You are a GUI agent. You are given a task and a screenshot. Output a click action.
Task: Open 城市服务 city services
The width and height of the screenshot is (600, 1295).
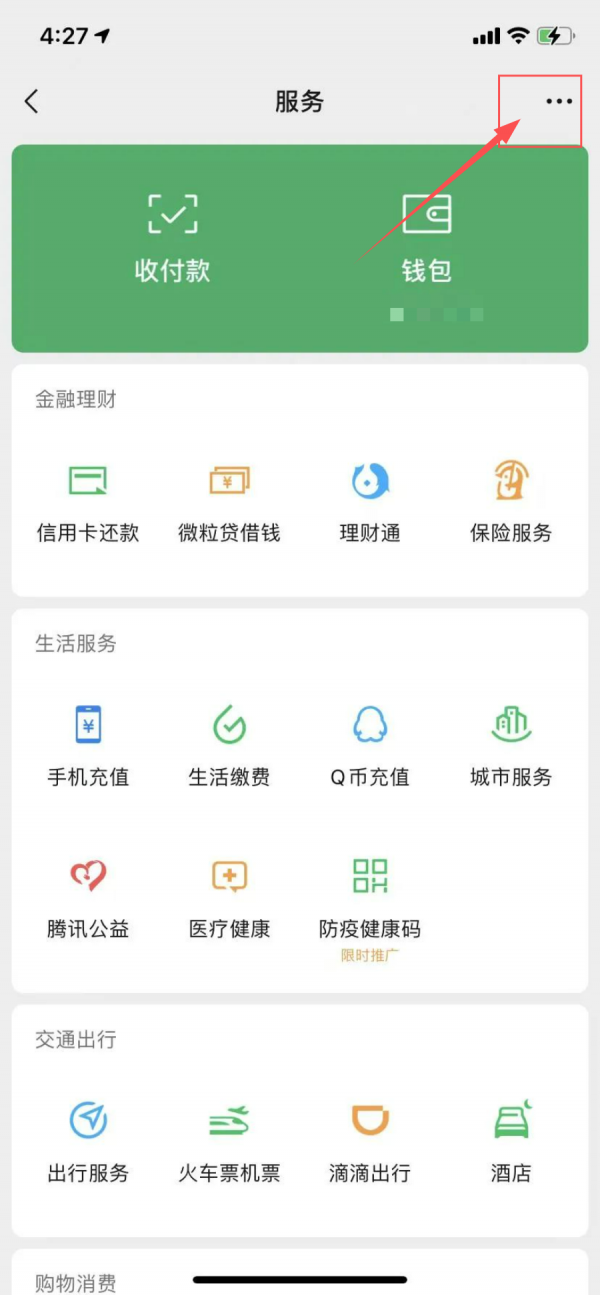tap(511, 745)
